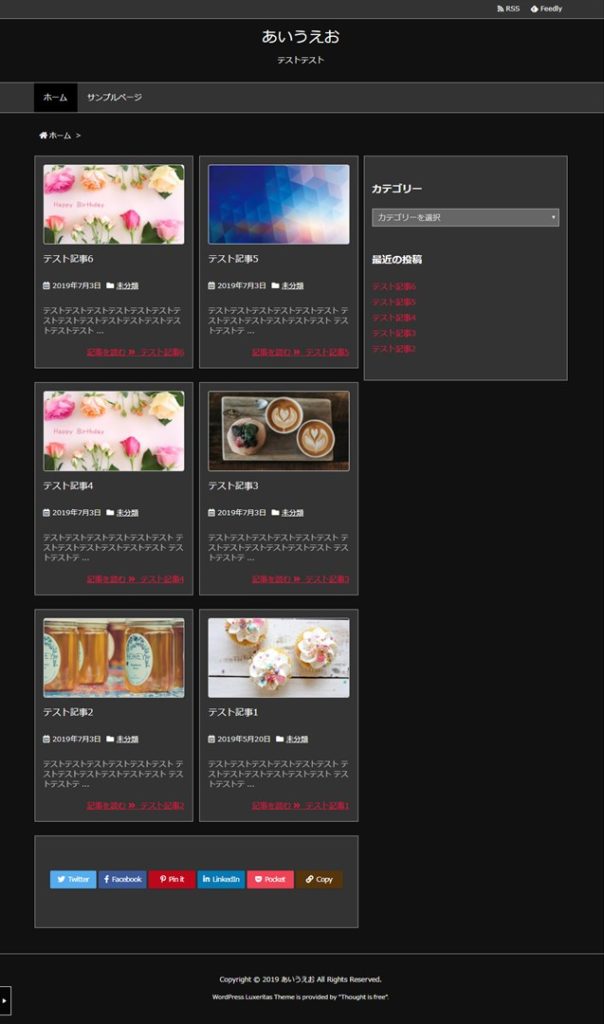Copy the page link
This screenshot has width=604, height=1024.
click(319, 879)
